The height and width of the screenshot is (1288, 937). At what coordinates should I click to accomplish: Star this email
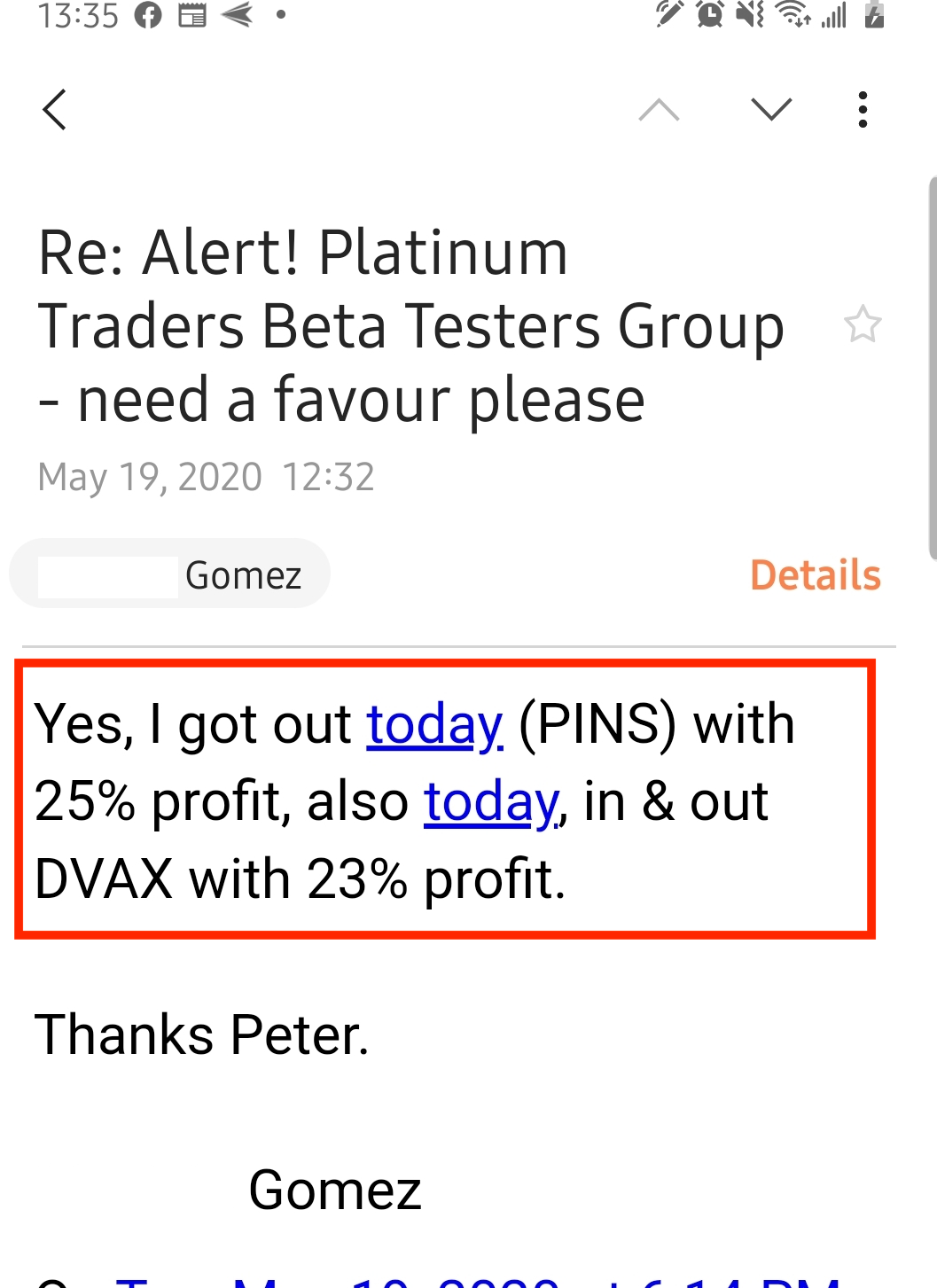tap(862, 325)
